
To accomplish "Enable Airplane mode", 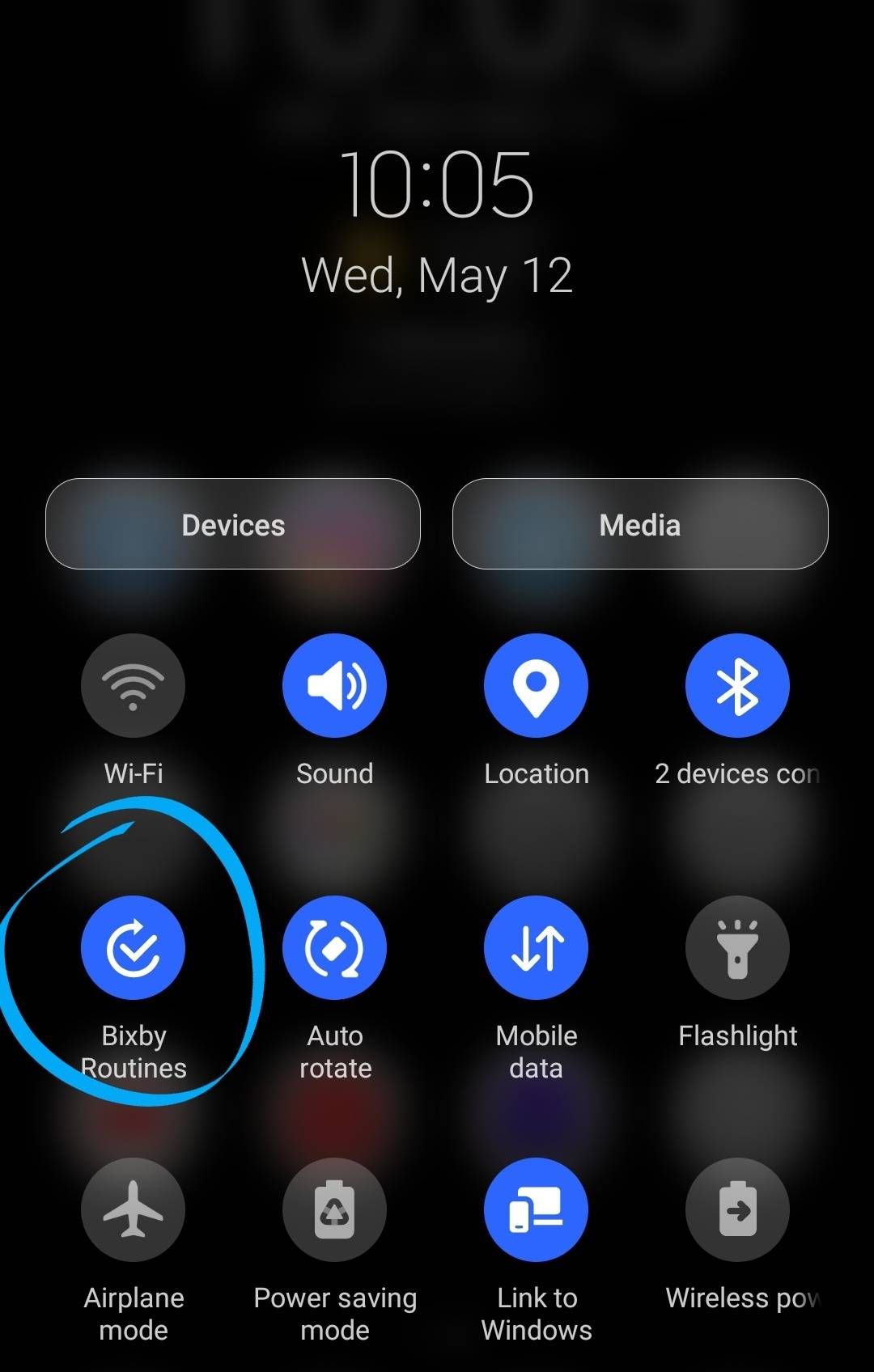I will [133, 1209].
